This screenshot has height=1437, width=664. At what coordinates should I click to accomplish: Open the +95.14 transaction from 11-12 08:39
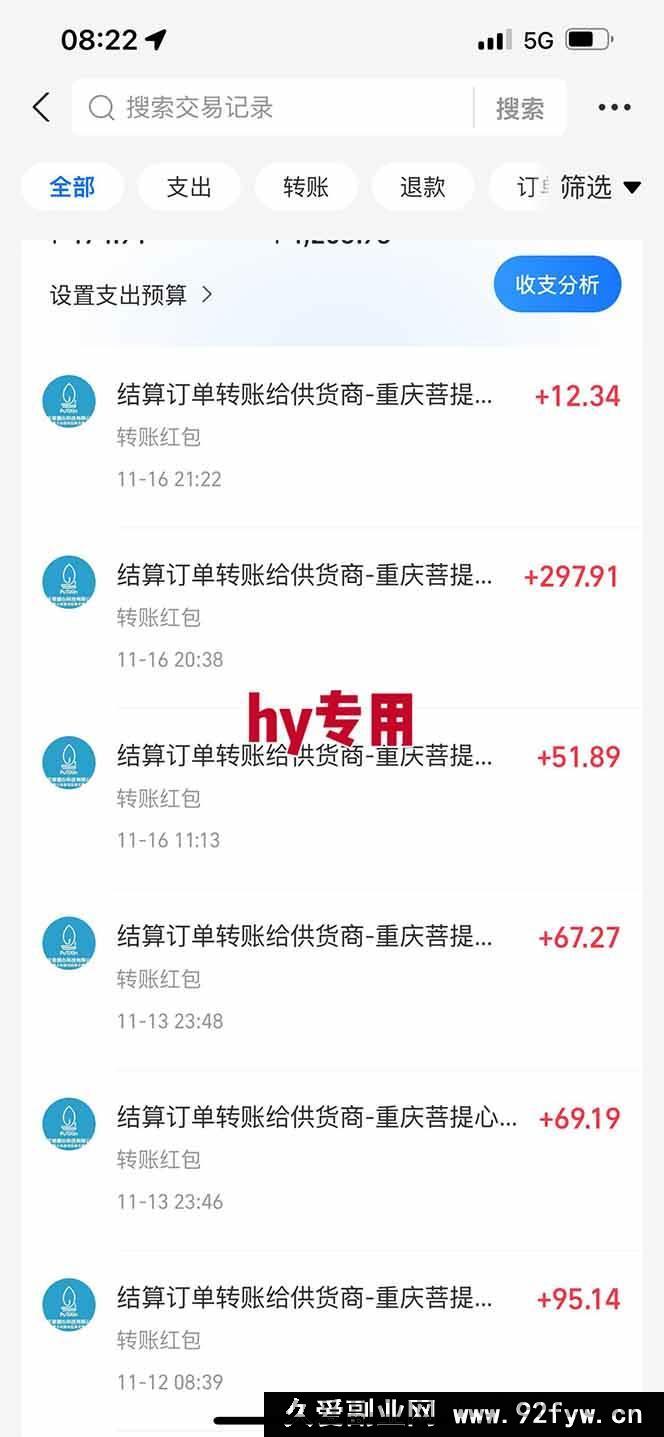(330, 1338)
